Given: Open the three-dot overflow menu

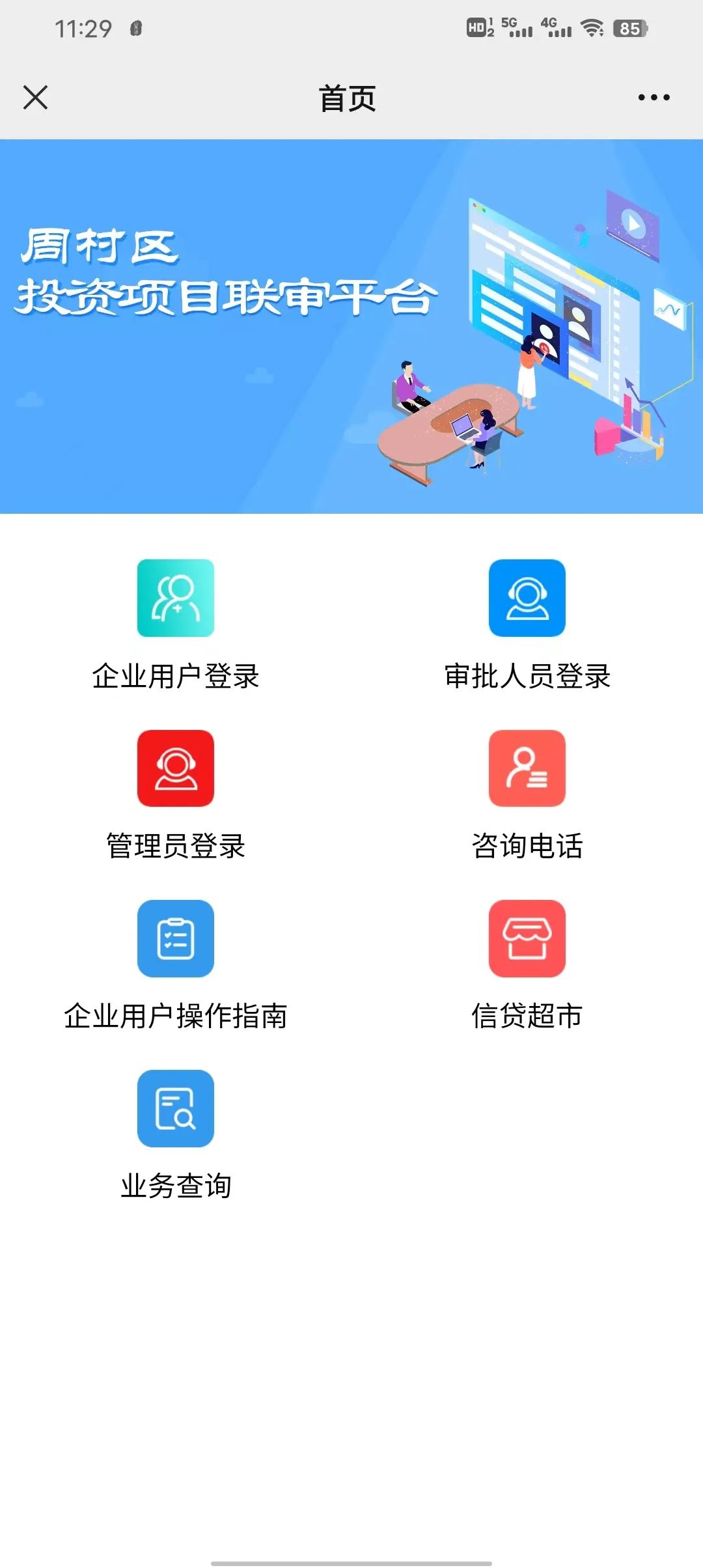Looking at the screenshot, I should point(654,98).
